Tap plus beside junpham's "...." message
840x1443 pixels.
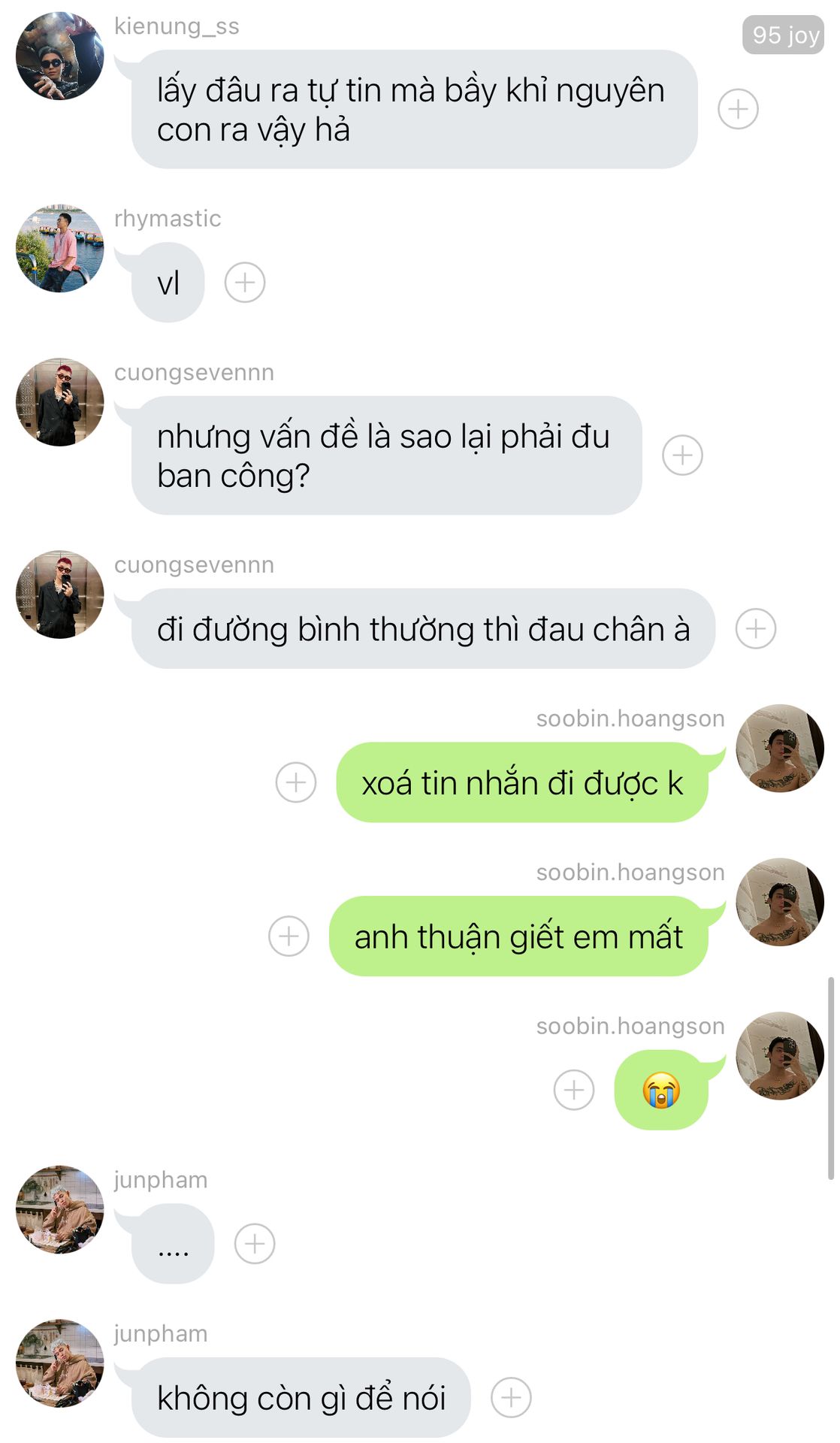[x=255, y=1244]
